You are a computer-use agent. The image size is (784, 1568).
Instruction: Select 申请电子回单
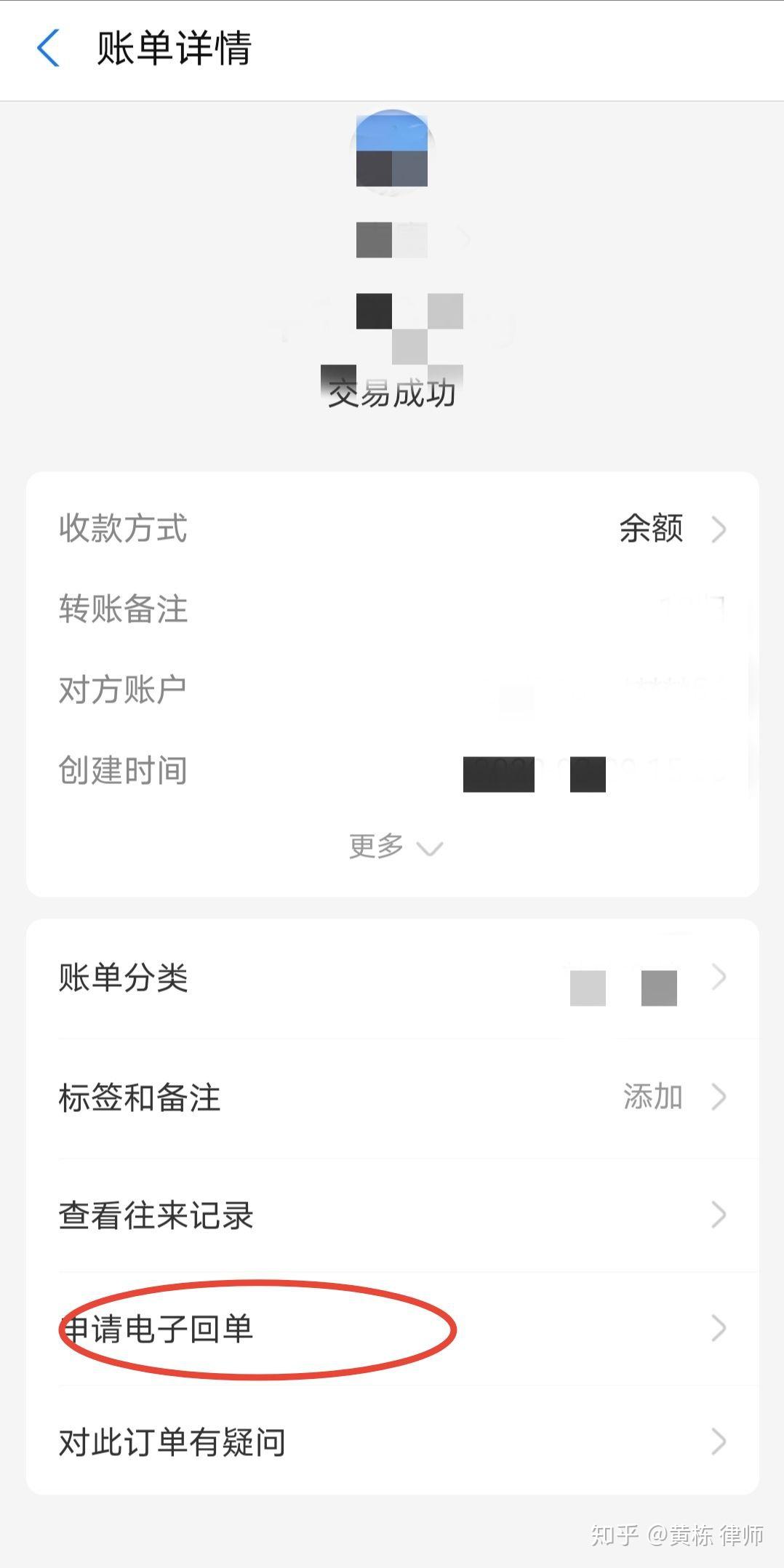click(x=393, y=1329)
